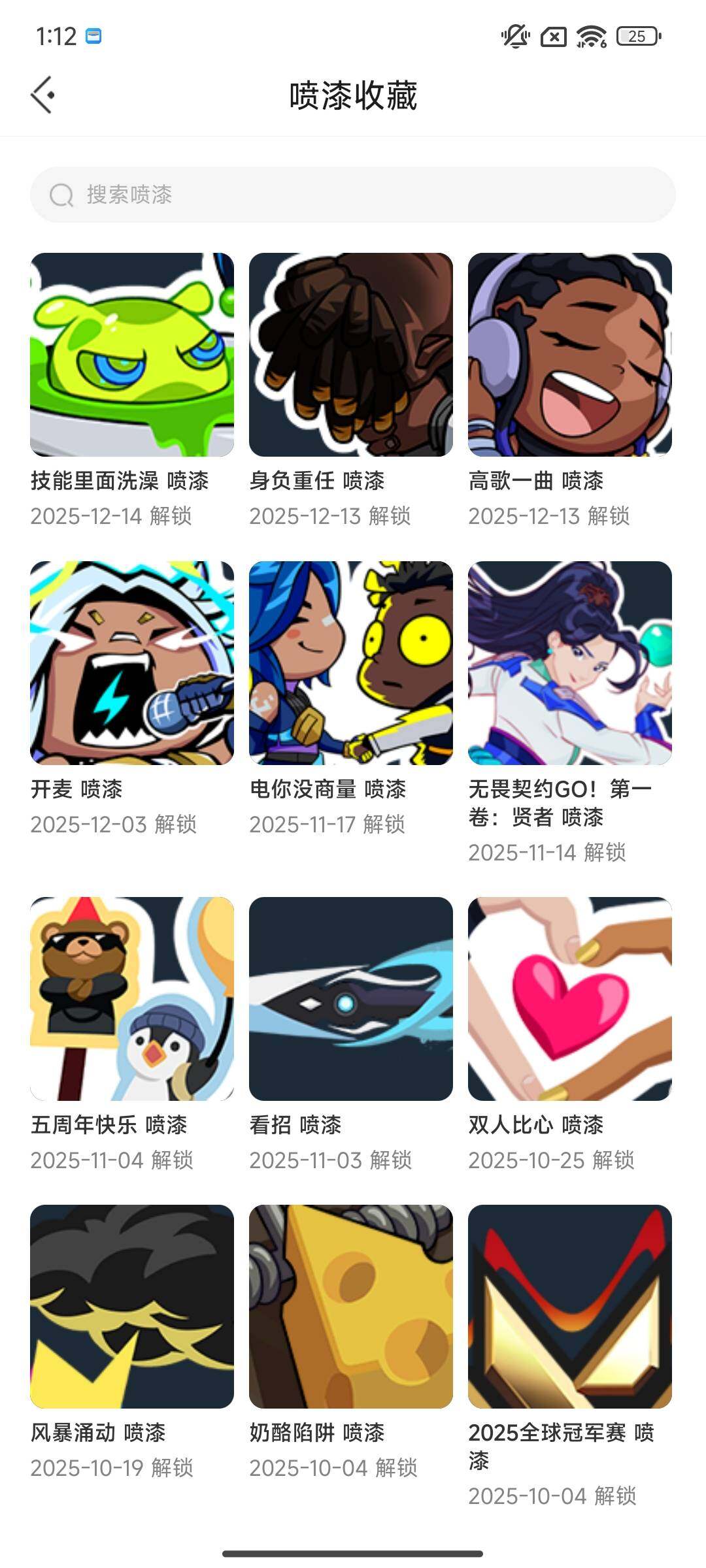Open the 开麦 spray tile
The image size is (706, 1568).
132,663
